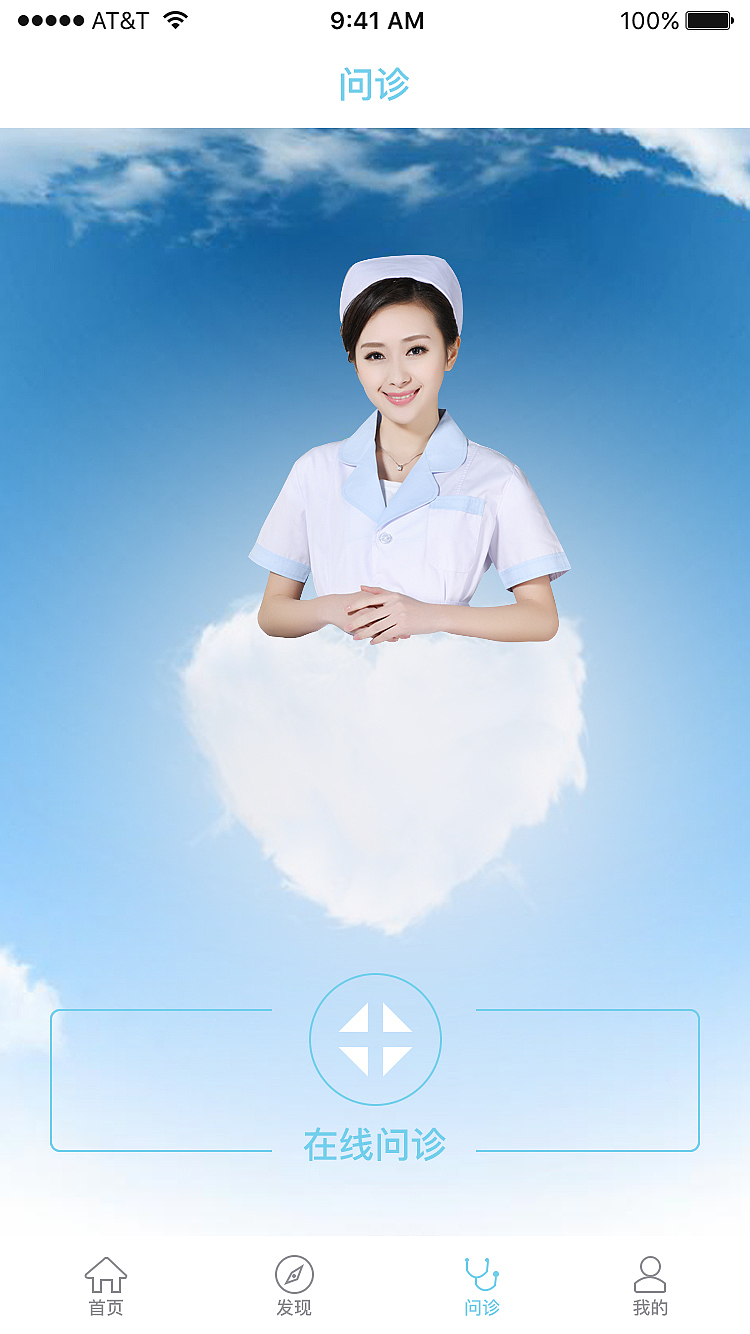The image size is (750, 1334).
Task: Click the 问诊 page title
Action: (x=375, y=86)
